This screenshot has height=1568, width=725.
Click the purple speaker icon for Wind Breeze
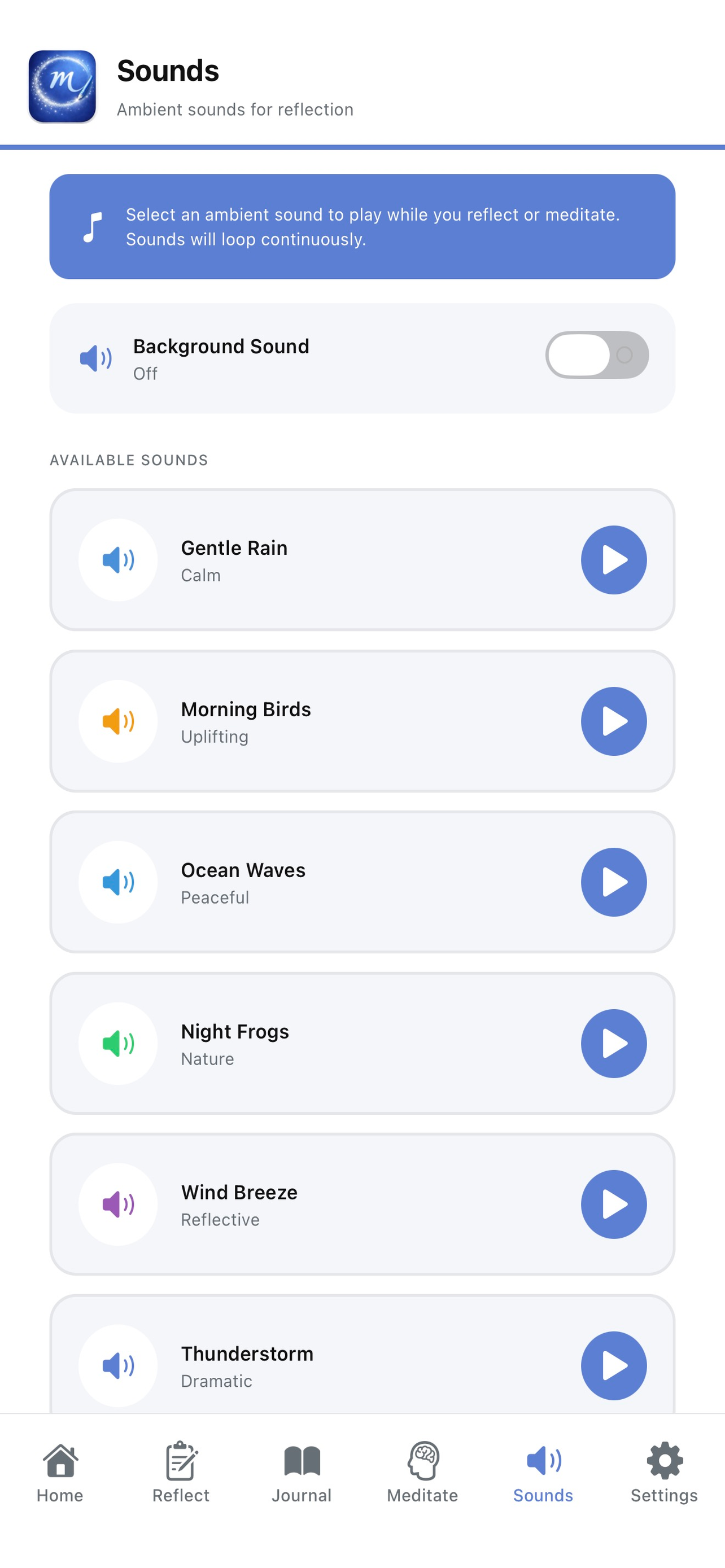click(x=118, y=1205)
